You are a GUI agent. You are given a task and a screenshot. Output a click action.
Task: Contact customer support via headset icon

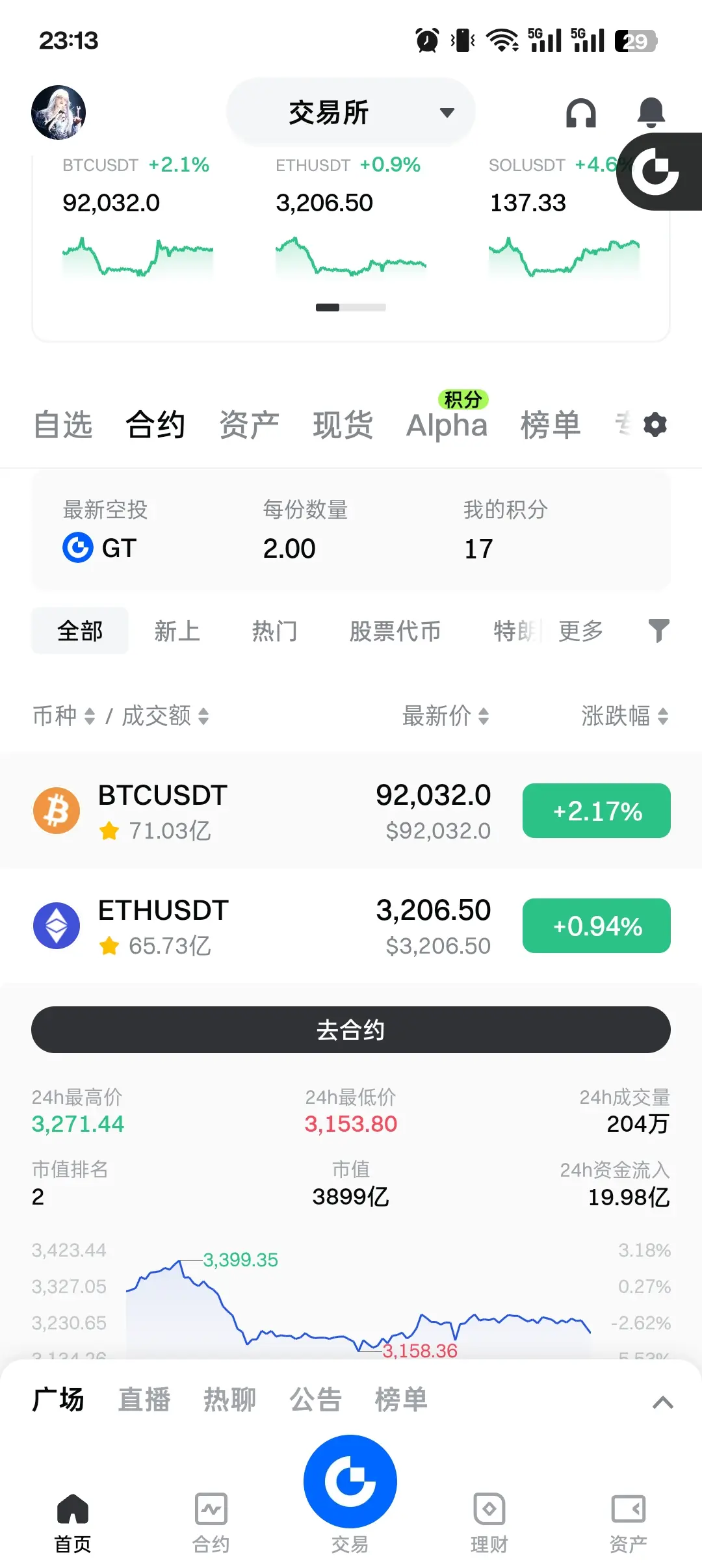[x=580, y=113]
